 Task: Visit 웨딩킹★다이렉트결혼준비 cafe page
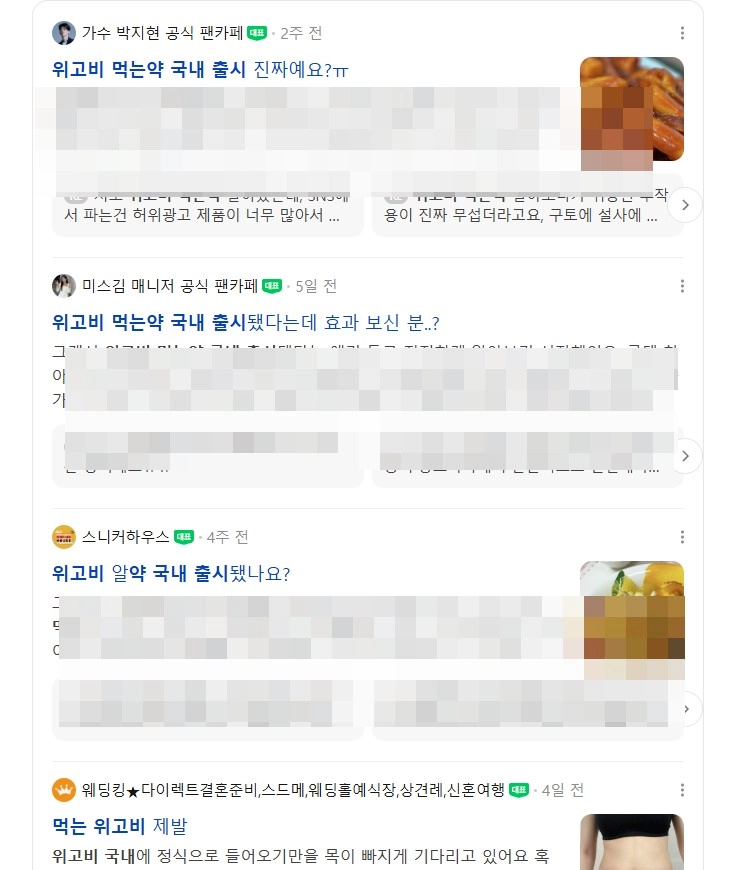pos(293,790)
